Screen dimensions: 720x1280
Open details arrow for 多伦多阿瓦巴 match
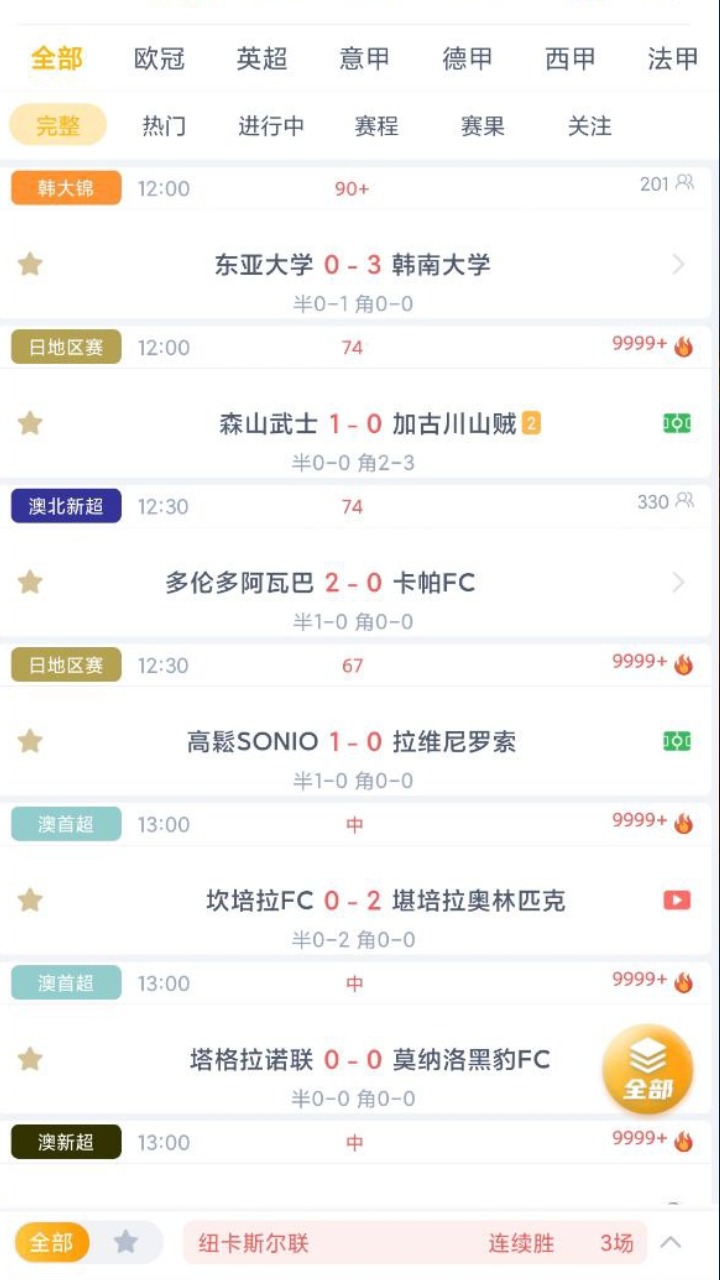click(676, 582)
